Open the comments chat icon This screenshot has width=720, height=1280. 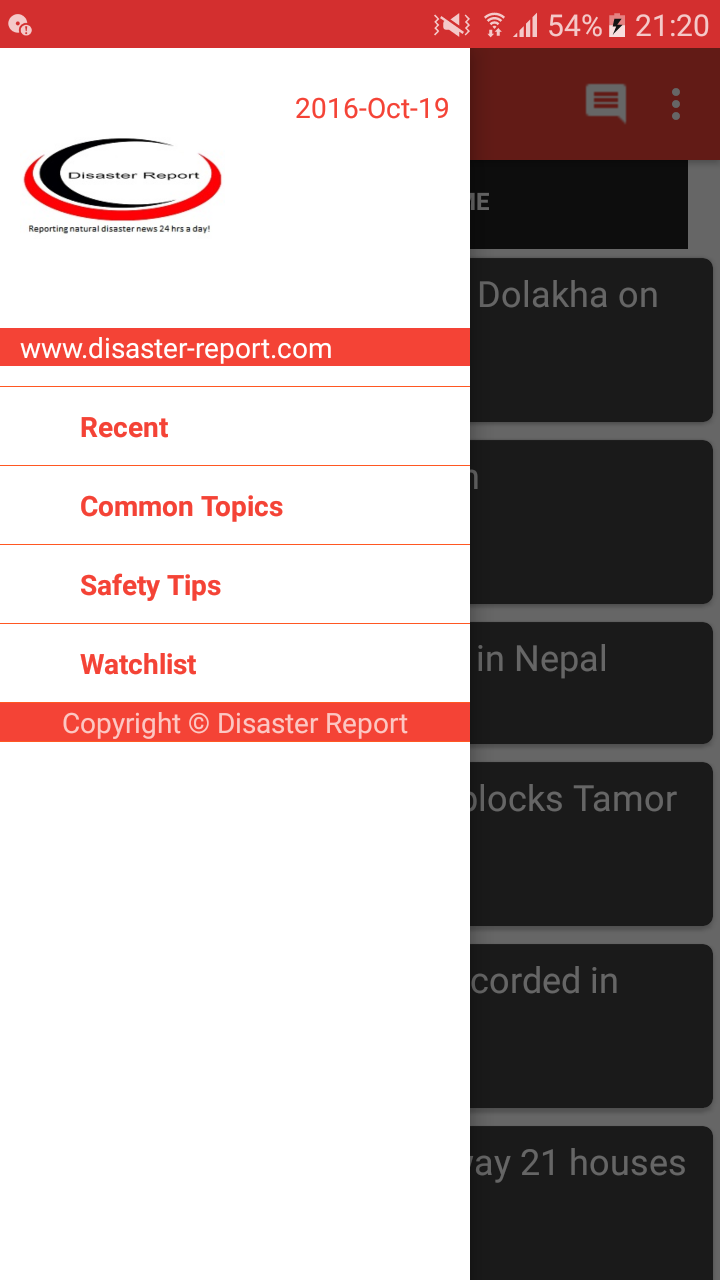(606, 103)
